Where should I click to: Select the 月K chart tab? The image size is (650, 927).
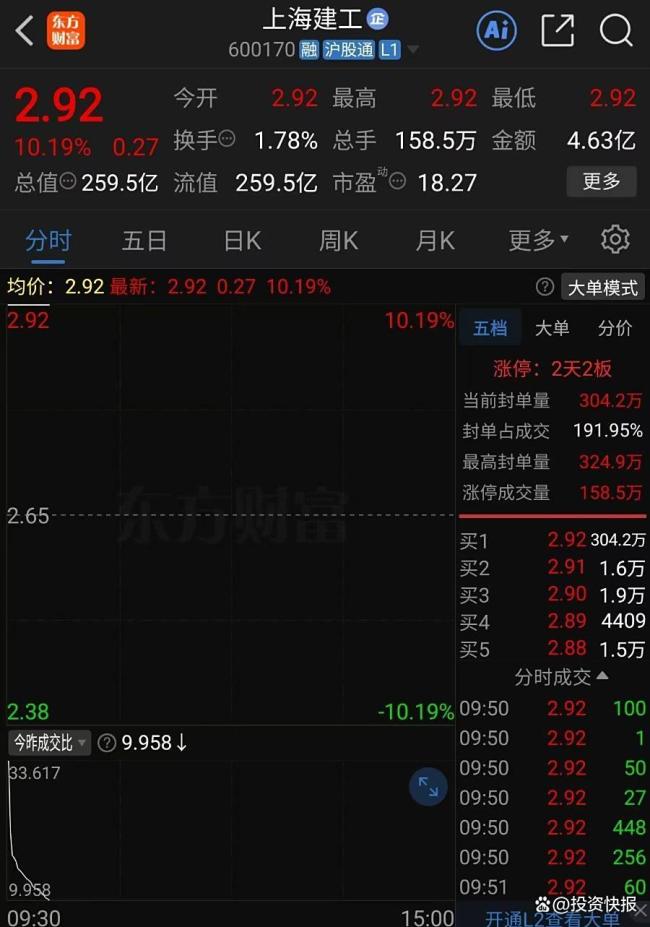[434, 240]
